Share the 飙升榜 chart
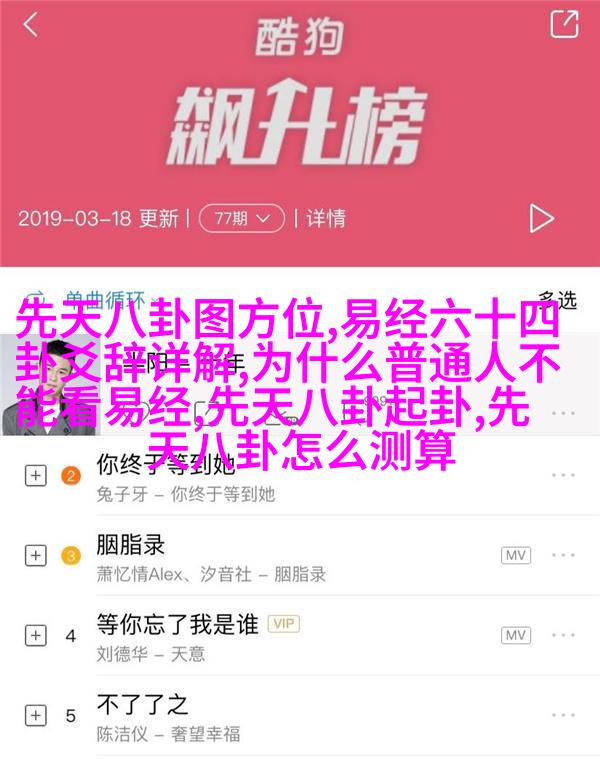Viewport: 600px width, 759px height. (x=564, y=24)
